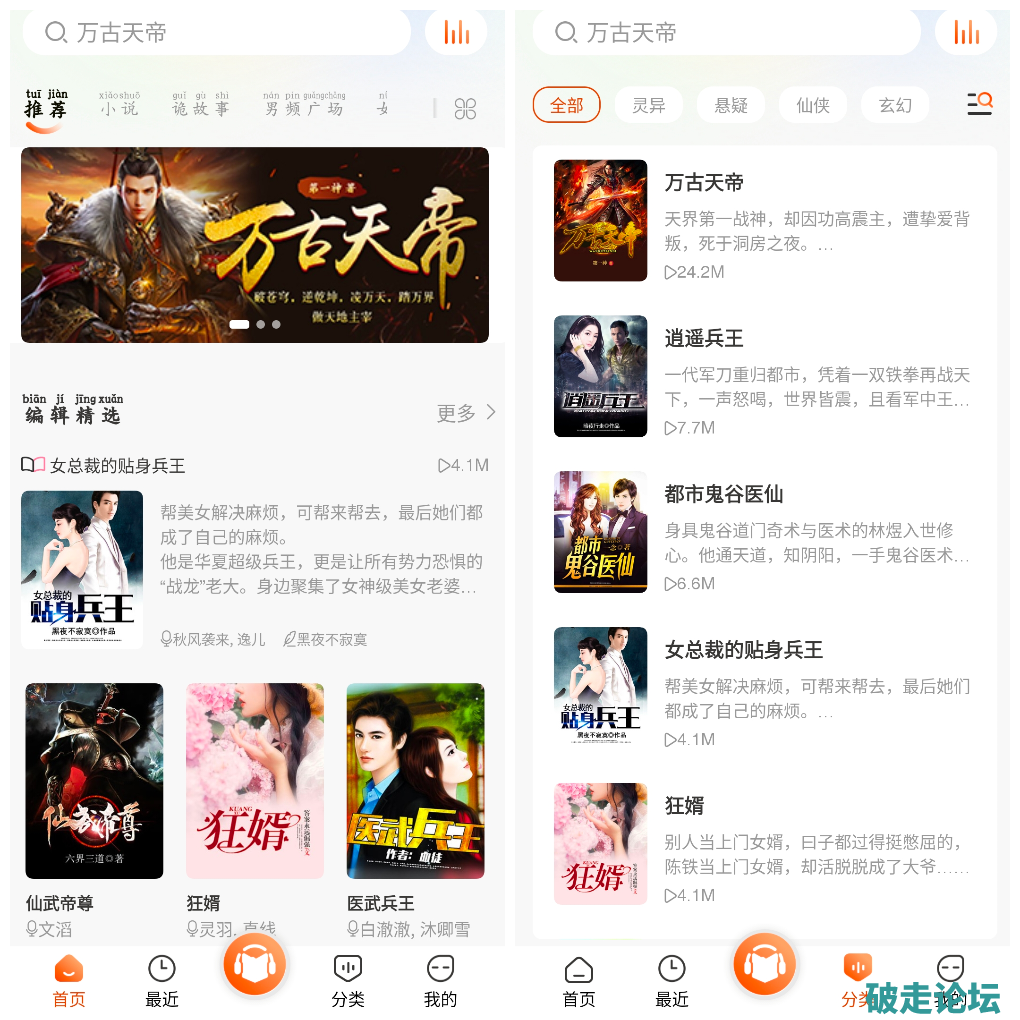This screenshot has height=1020, width=1020.
Task: Select the 全部 filter chip
Action: 566,105
